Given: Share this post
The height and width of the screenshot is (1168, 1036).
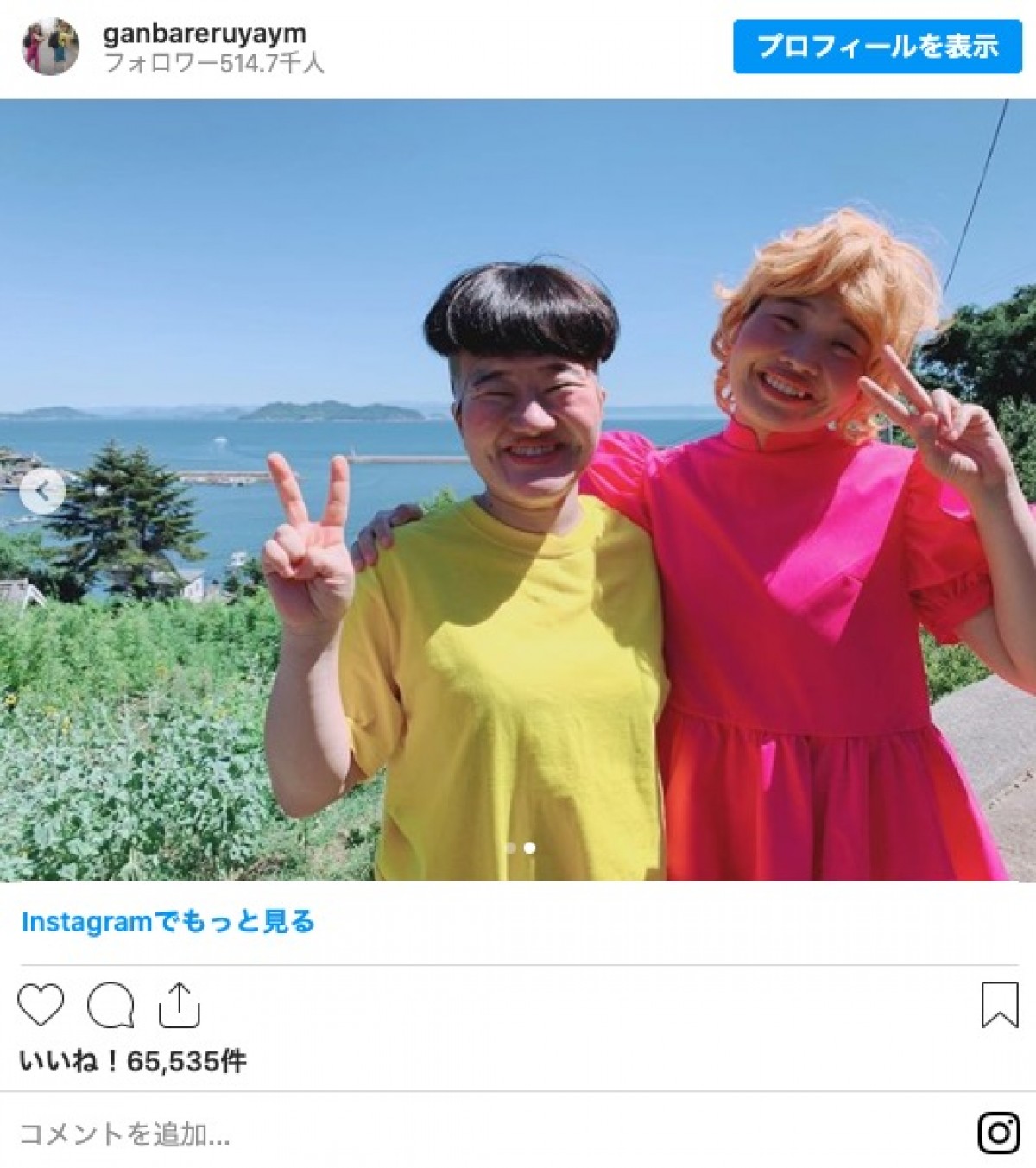Looking at the screenshot, I should pyautogui.click(x=180, y=1005).
